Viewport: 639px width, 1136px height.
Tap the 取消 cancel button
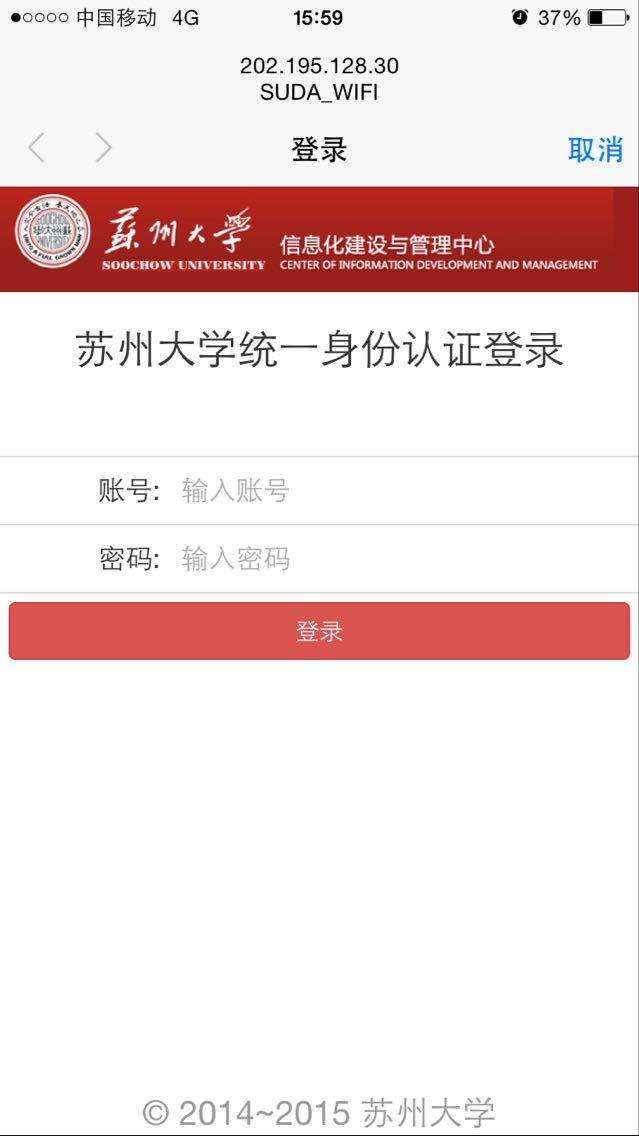click(x=595, y=150)
